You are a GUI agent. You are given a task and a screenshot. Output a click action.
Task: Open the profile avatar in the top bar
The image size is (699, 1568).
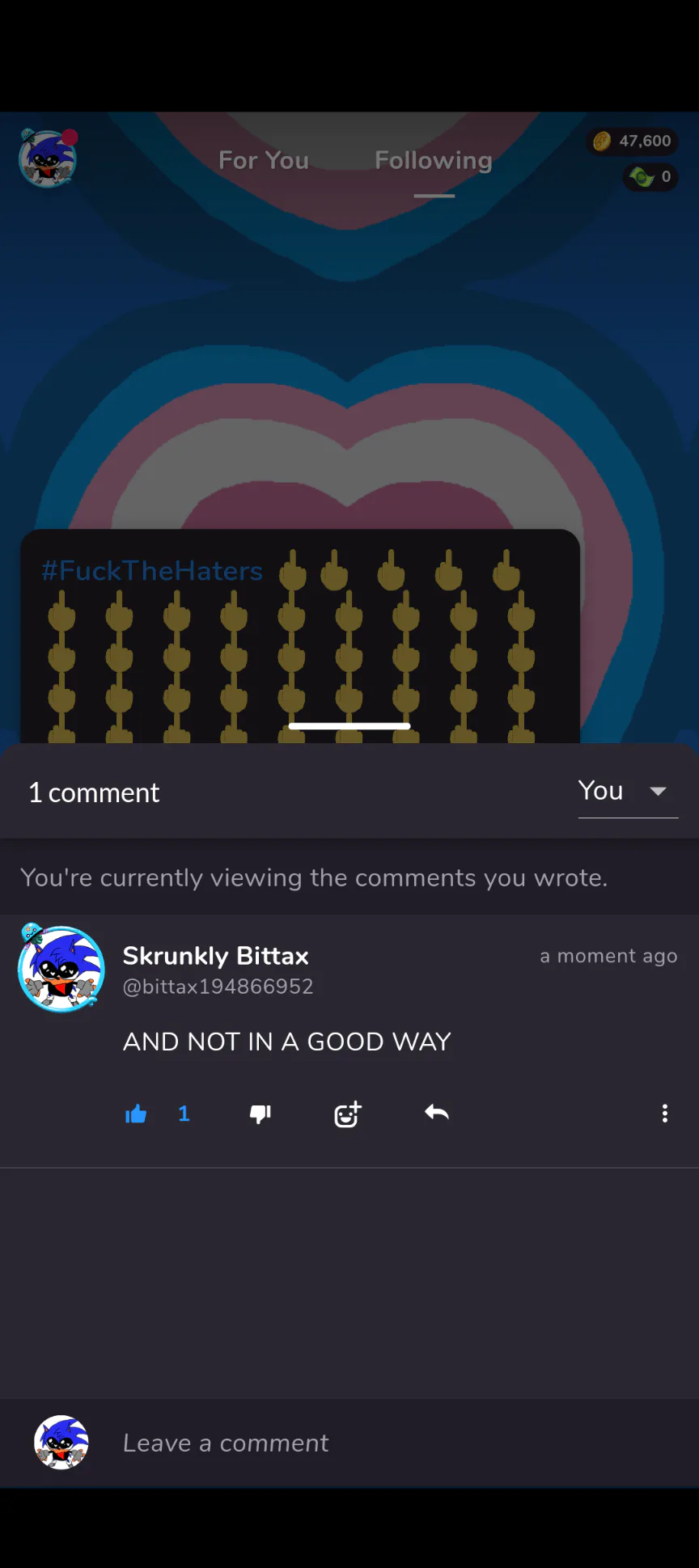pyautogui.click(x=48, y=158)
